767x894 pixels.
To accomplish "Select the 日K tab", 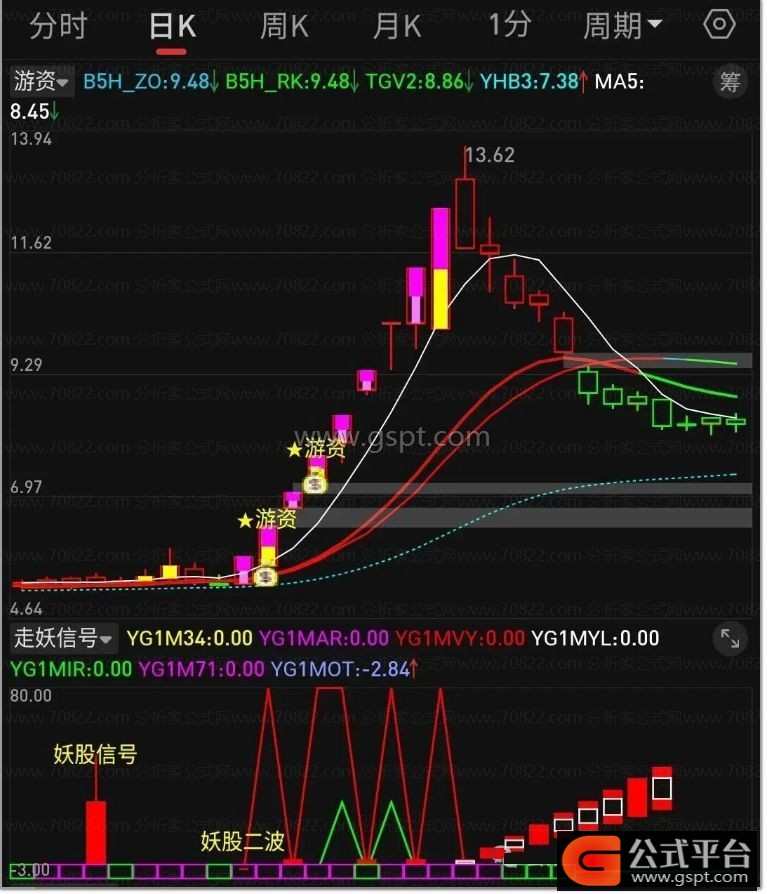I will [x=172, y=26].
